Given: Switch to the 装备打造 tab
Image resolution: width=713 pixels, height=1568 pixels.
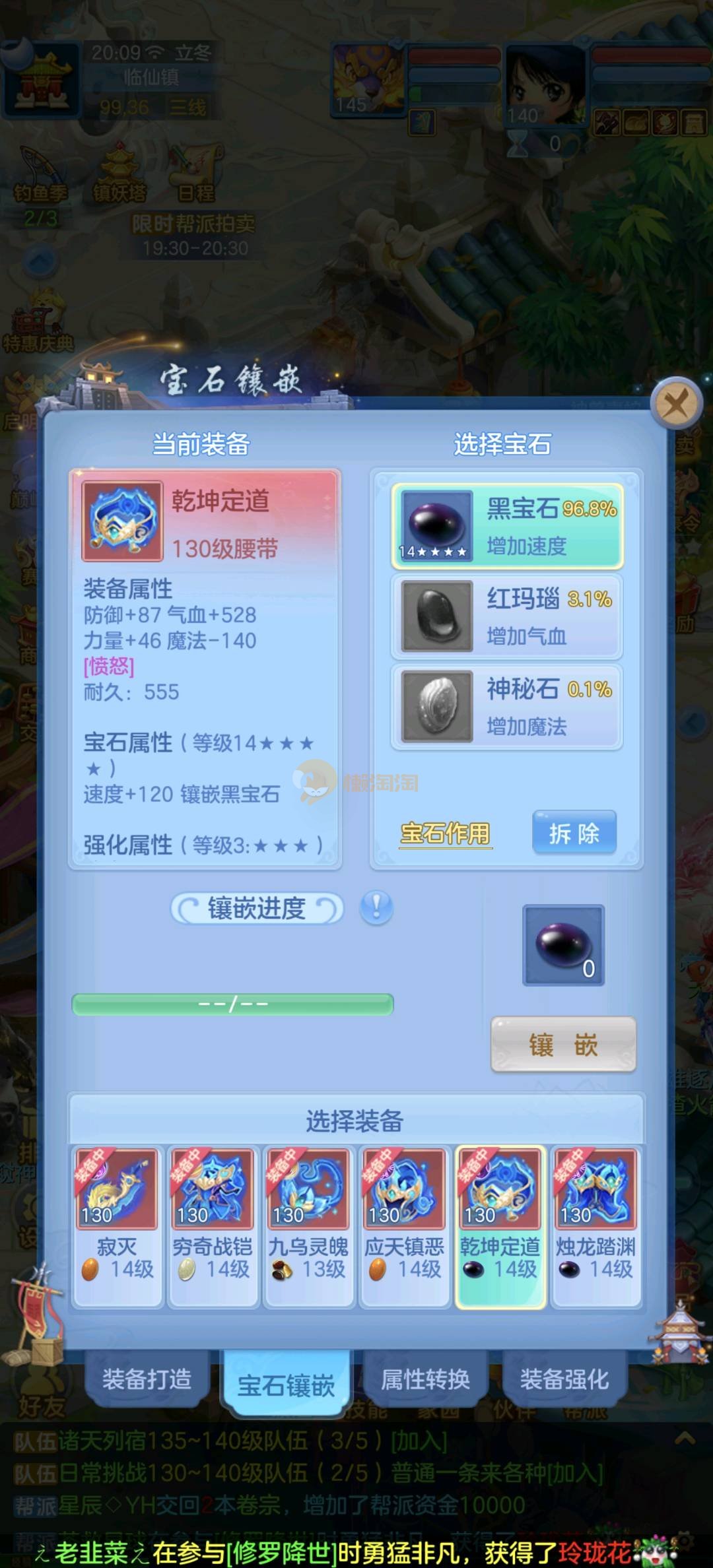Looking at the screenshot, I should [x=147, y=1379].
